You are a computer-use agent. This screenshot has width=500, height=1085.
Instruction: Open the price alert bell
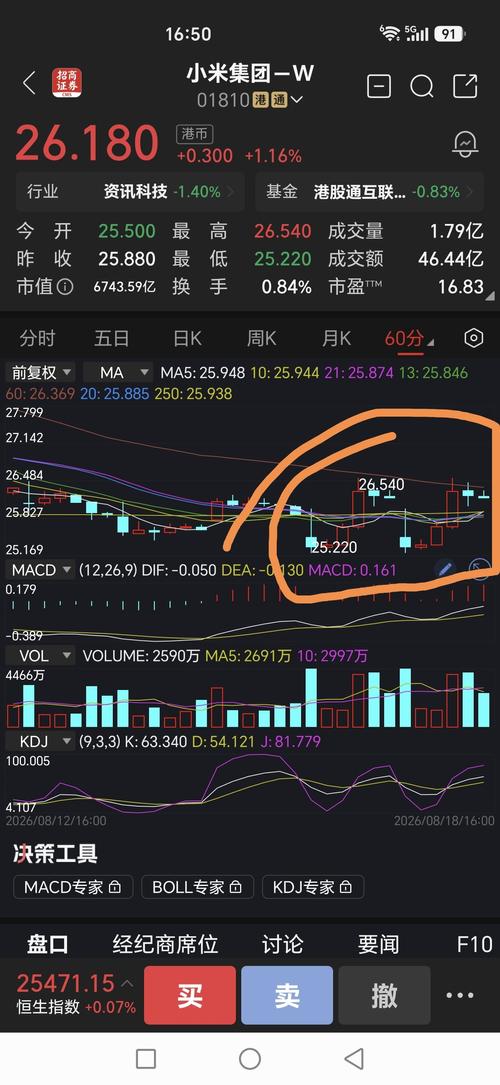tap(465, 143)
